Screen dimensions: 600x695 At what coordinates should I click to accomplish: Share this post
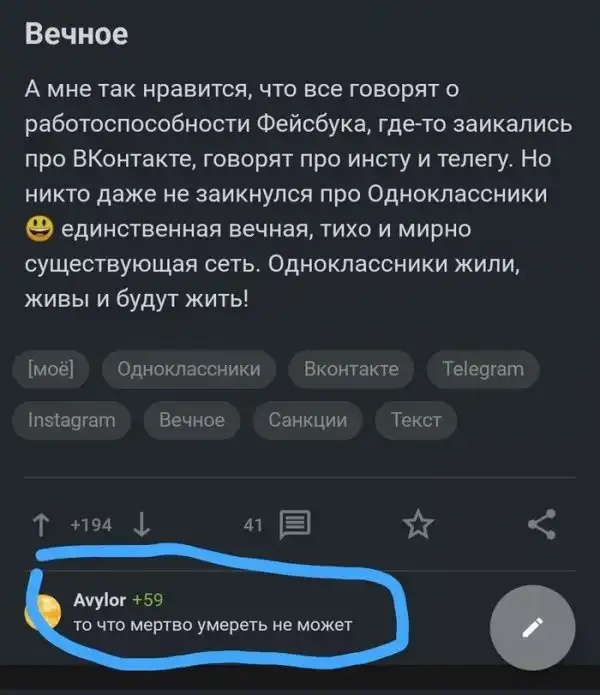[x=541, y=524]
